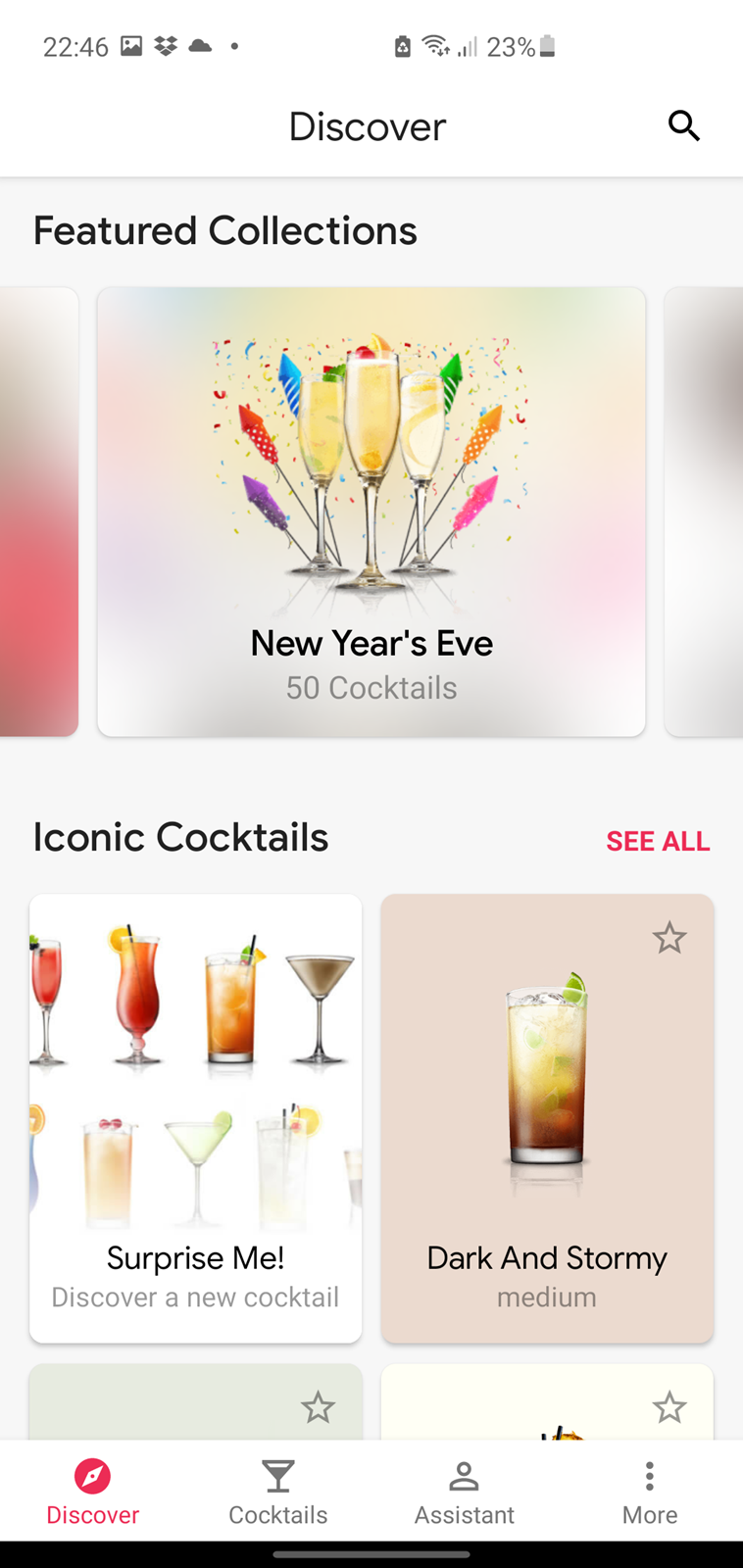Open the More tab
The width and height of the screenshot is (743, 1568).
[650, 1492]
